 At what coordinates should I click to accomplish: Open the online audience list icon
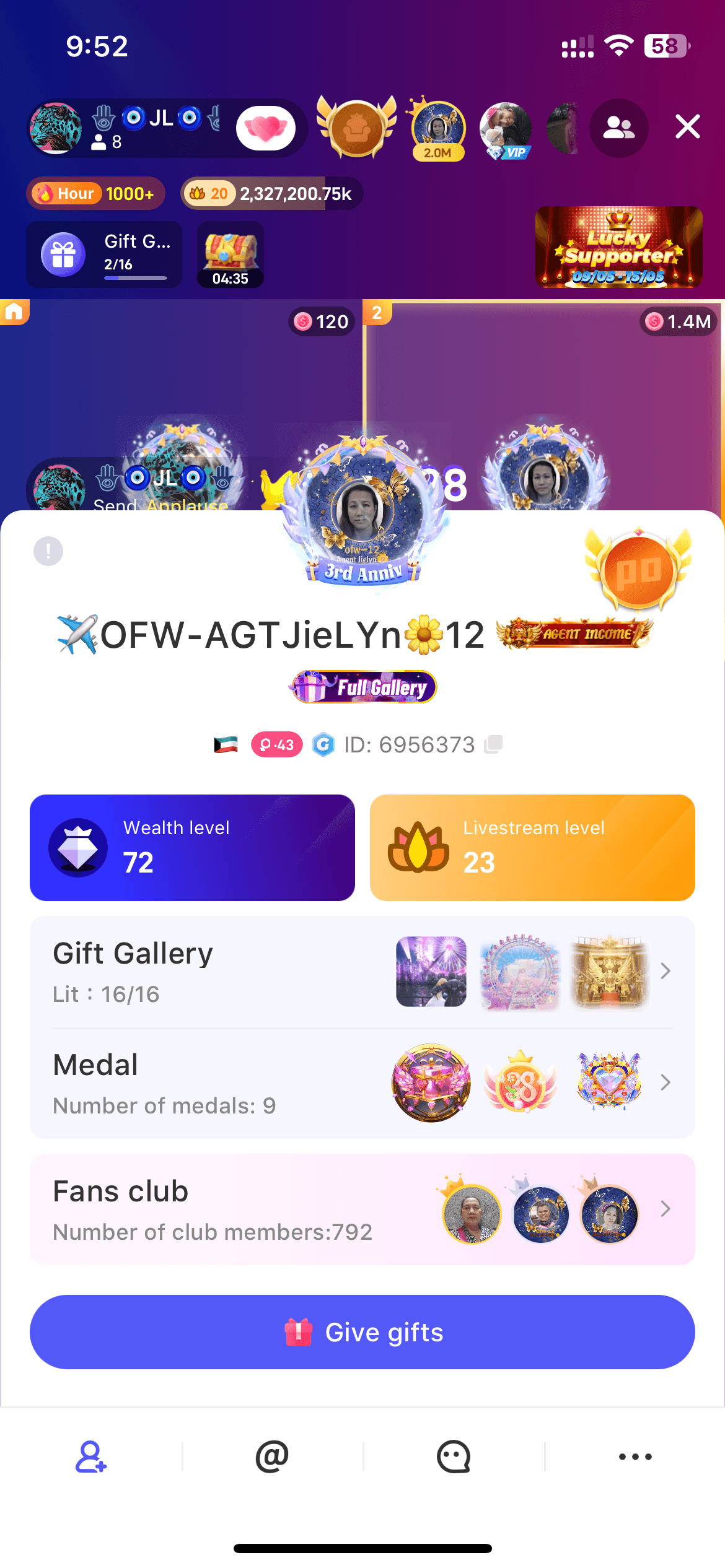coord(618,128)
